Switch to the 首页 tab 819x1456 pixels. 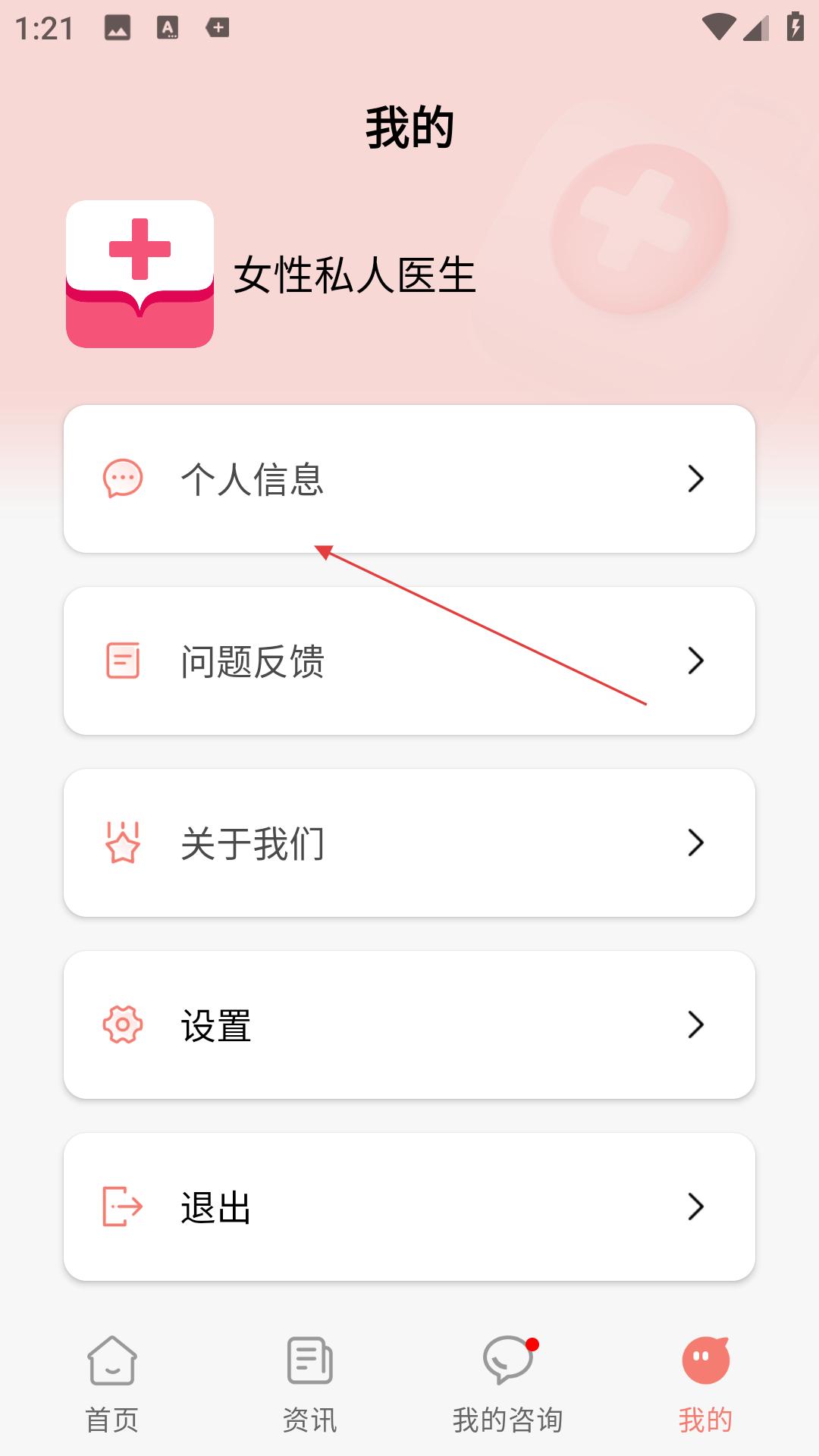[x=112, y=1385]
